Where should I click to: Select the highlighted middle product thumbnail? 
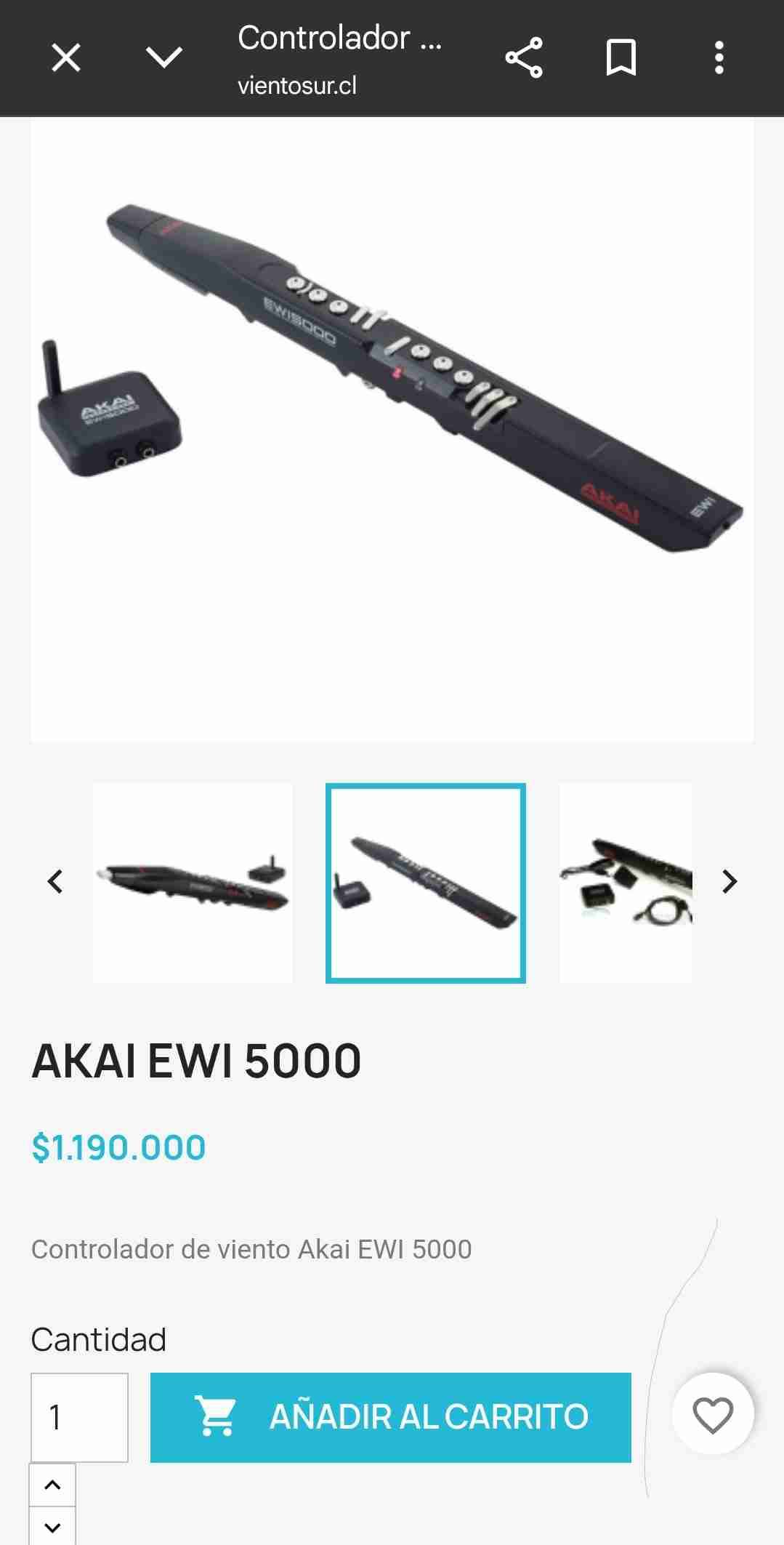coord(426,882)
